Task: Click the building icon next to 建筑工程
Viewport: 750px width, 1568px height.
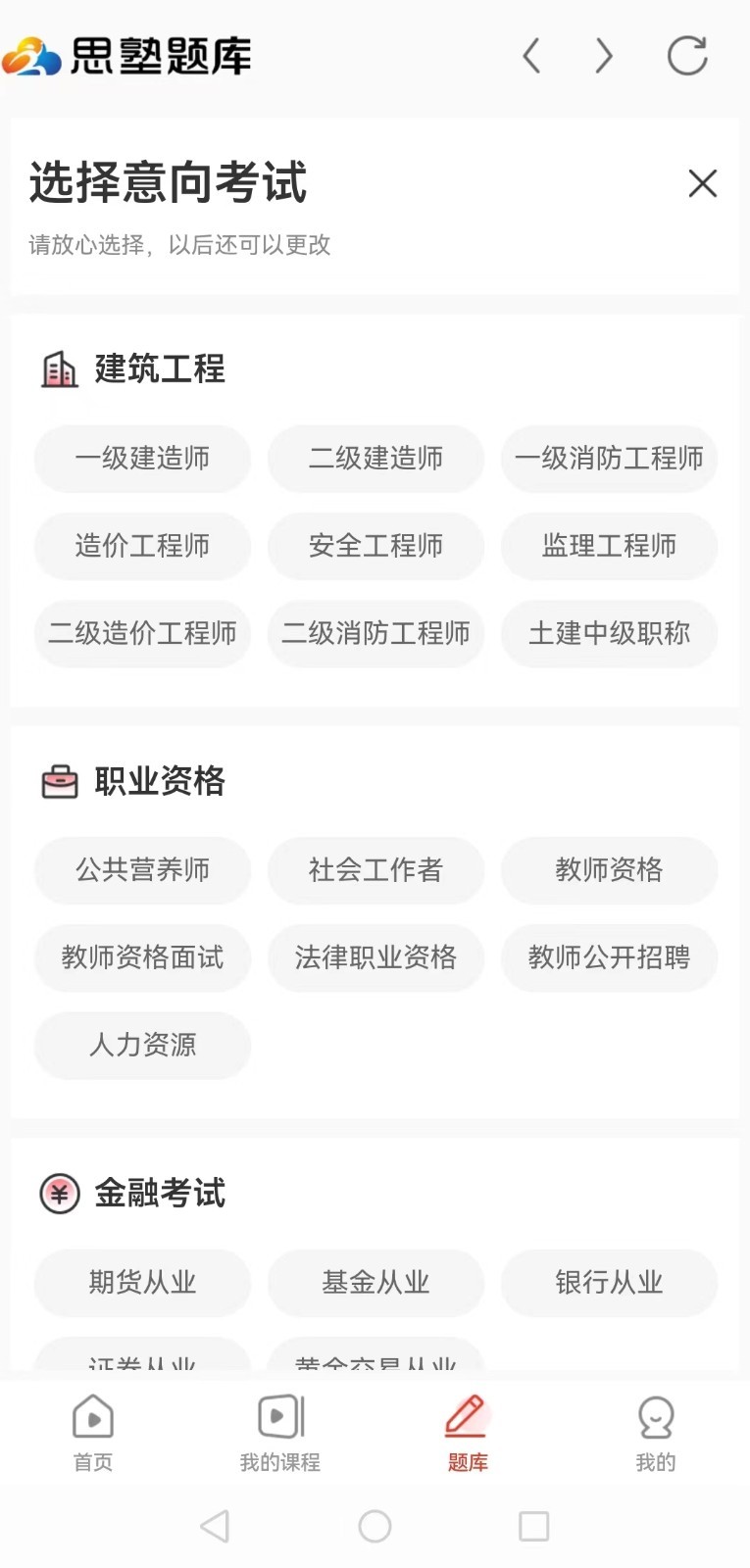Action: click(x=59, y=369)
